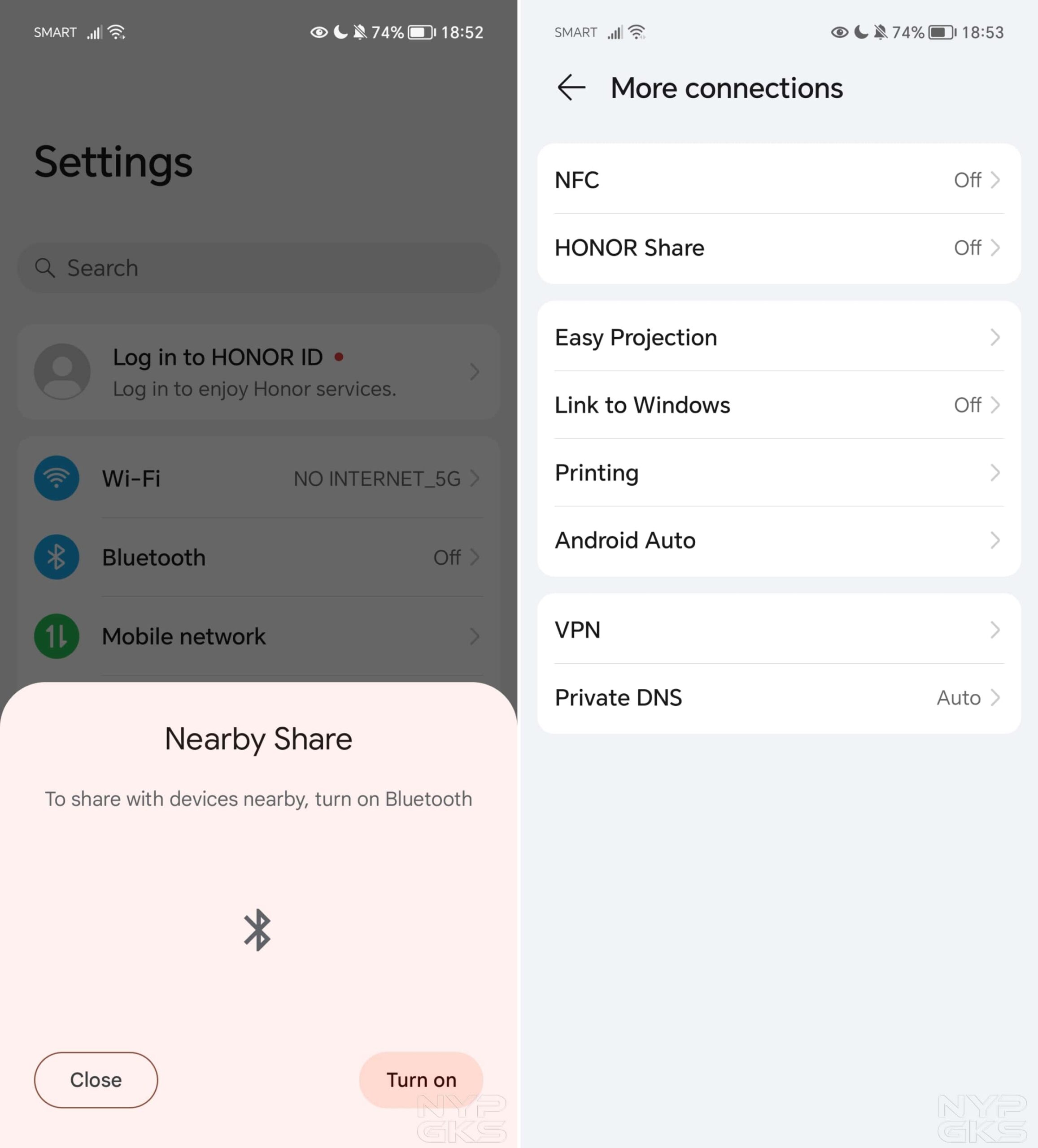
Task: Close the Nearby Share dialog
Action: (x=96, y=1080)
